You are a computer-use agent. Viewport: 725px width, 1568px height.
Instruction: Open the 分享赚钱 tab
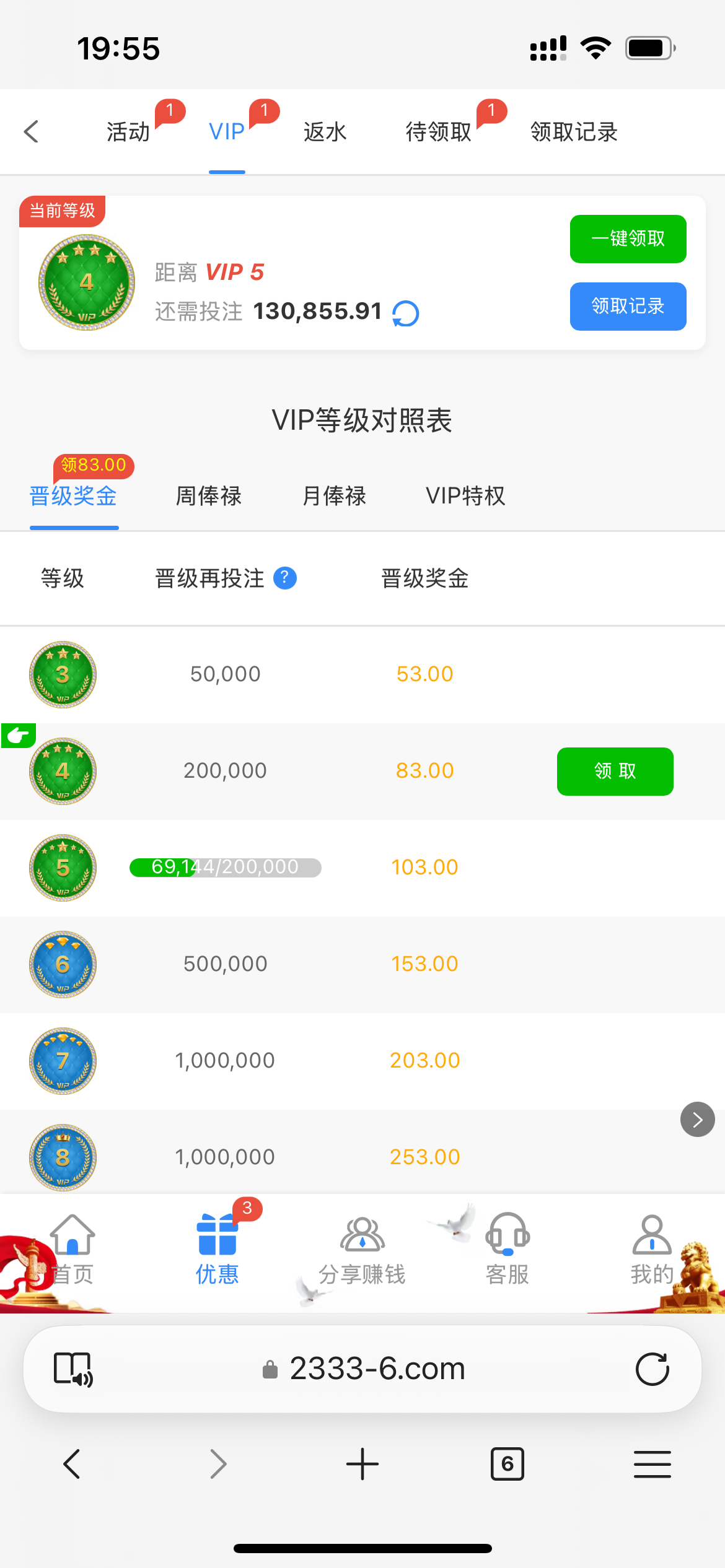[x=362, y=1250]
